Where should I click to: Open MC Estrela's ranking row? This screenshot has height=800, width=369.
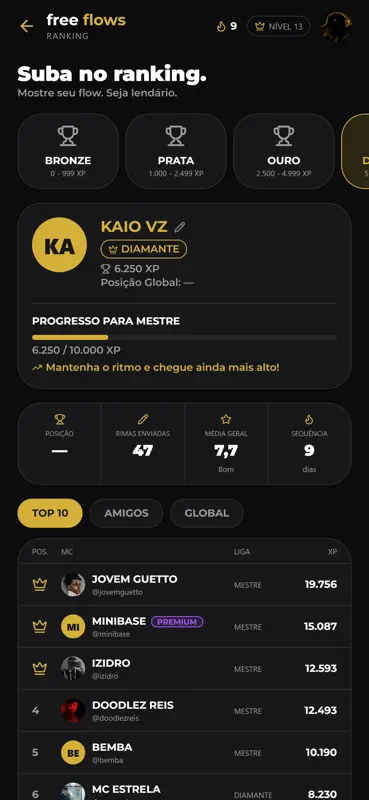184,787
